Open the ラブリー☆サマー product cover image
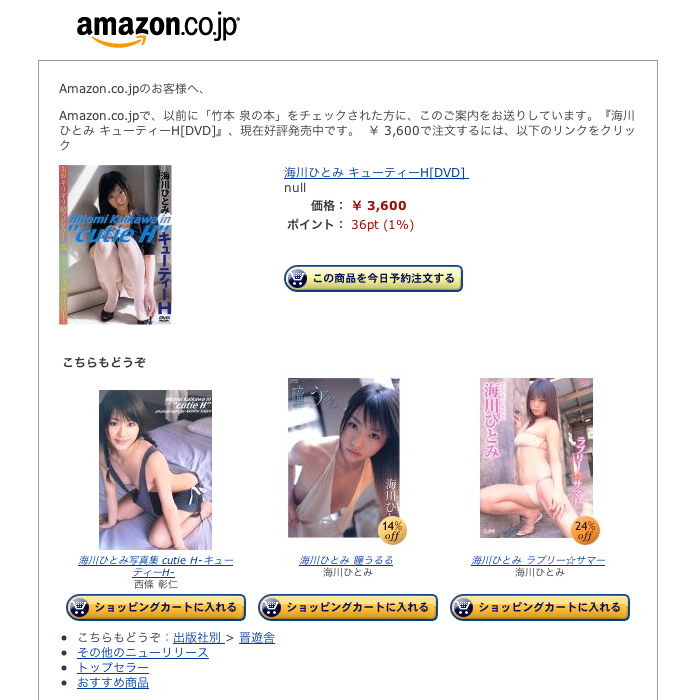This screenshot has width=700, height=700. 536,459
